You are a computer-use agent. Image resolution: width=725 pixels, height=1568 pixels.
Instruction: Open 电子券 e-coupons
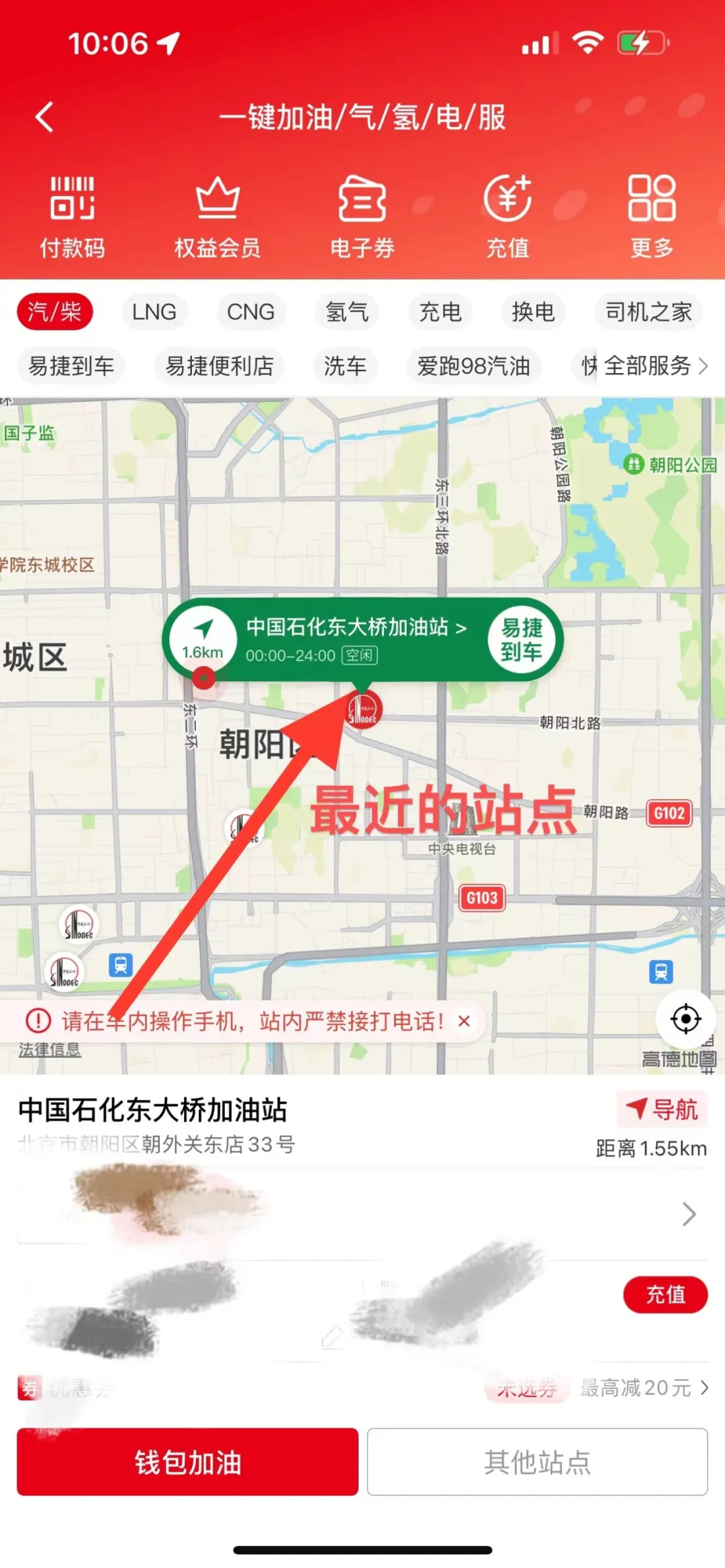point(362,217)
